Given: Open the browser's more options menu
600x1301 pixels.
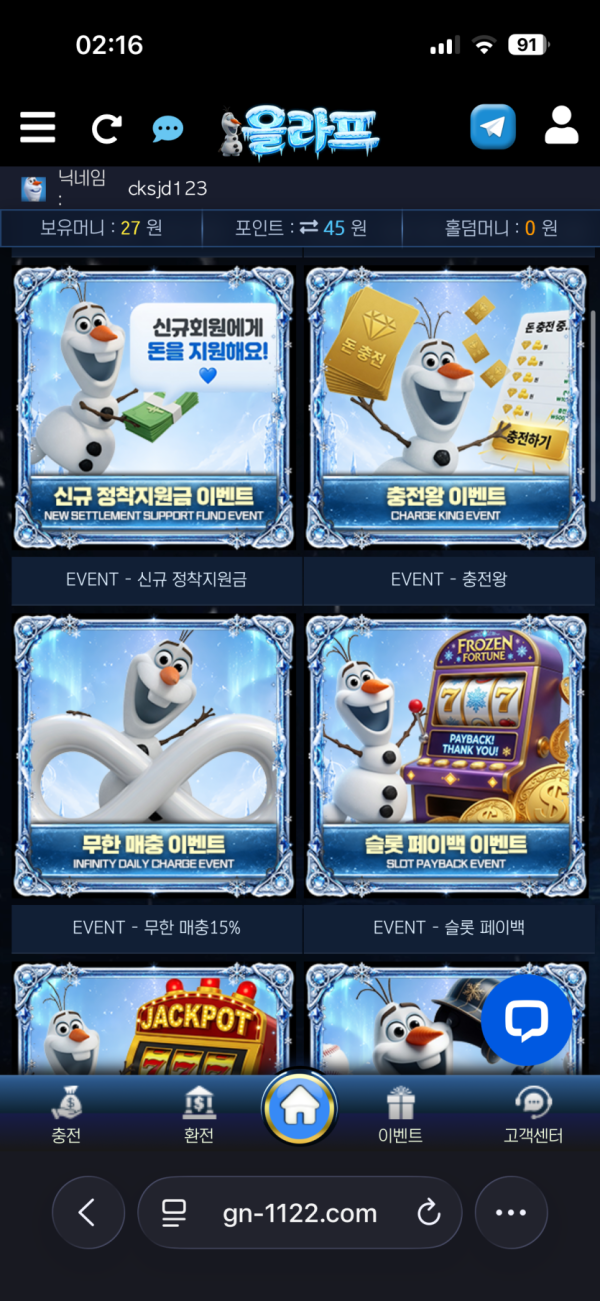Looking at the screenshot, I should [x=511, y=1213].
